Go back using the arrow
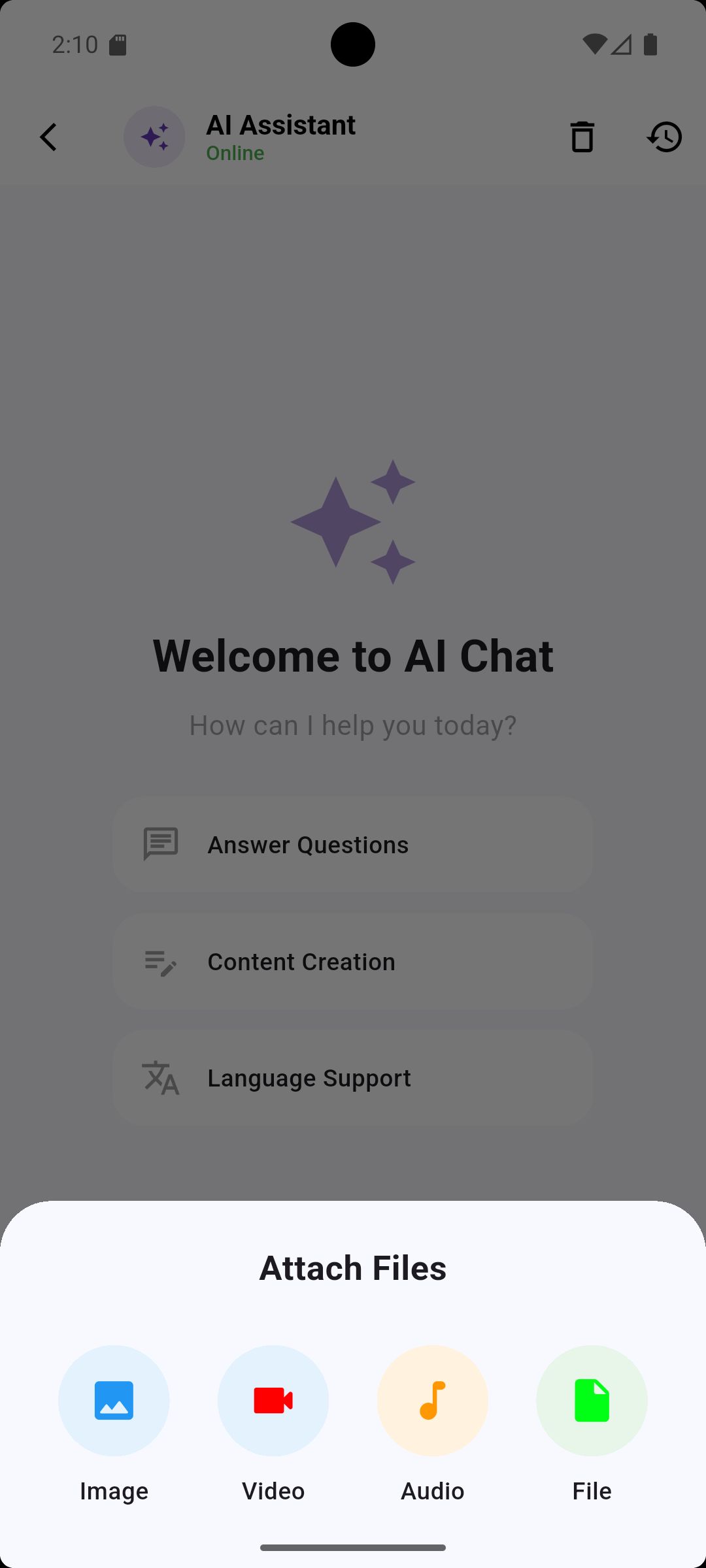Viewport: 706px width, 1568px height. [48, 137]
